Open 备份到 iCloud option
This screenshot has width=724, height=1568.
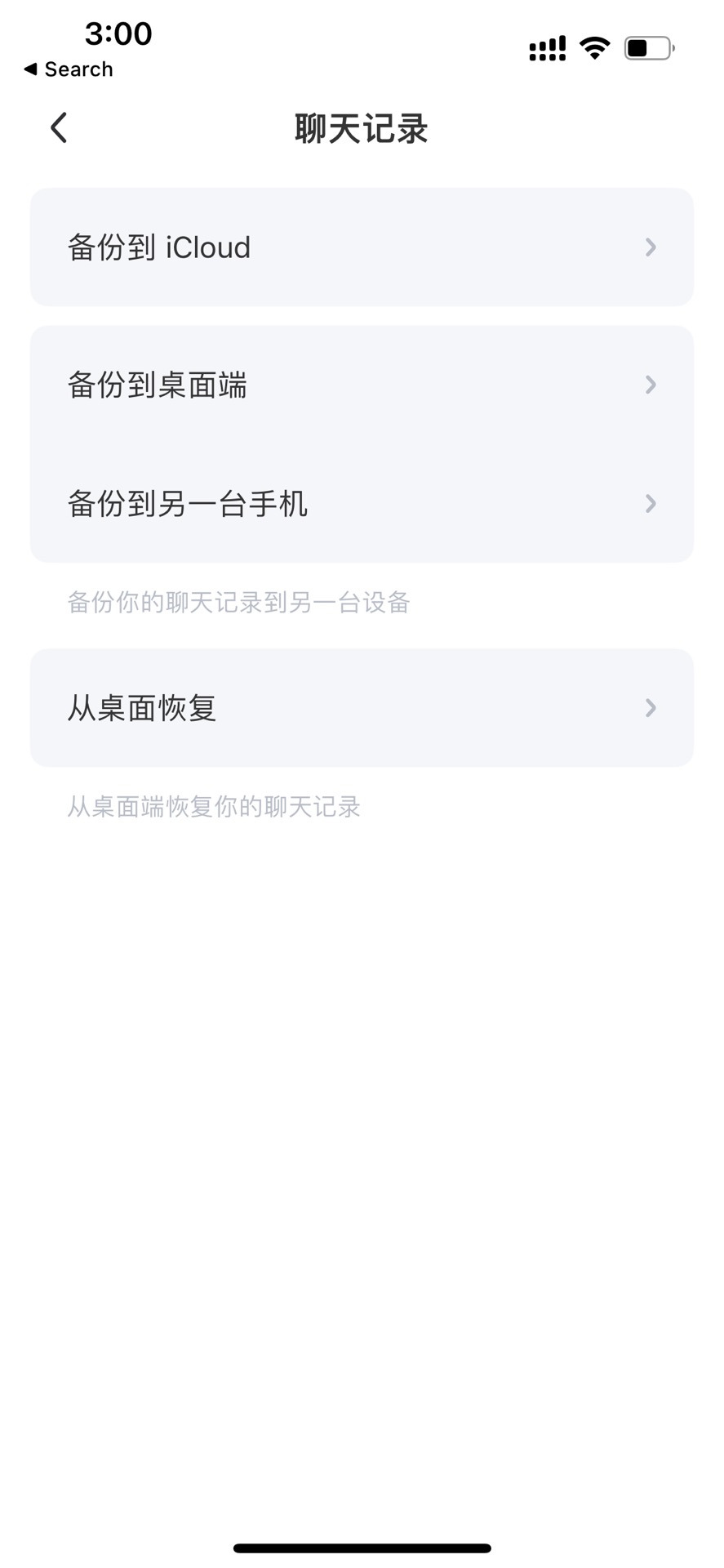click(362, 247)
